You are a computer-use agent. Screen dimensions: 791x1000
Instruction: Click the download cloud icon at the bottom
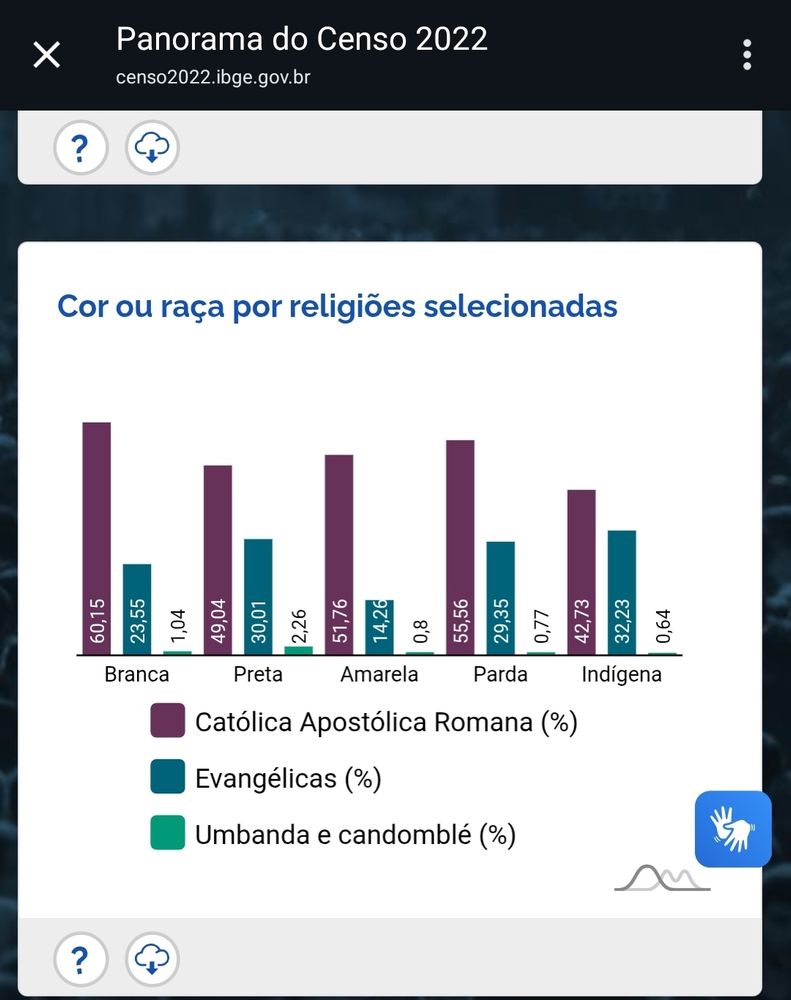(x=151, y=959)
